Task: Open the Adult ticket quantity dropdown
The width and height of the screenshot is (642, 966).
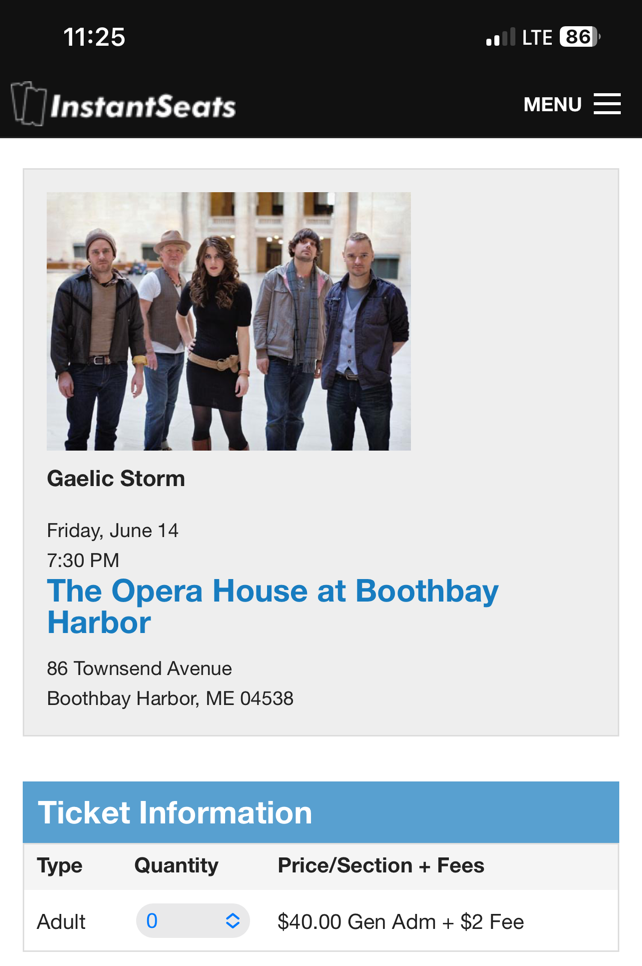Action: (x=192, y=921)
